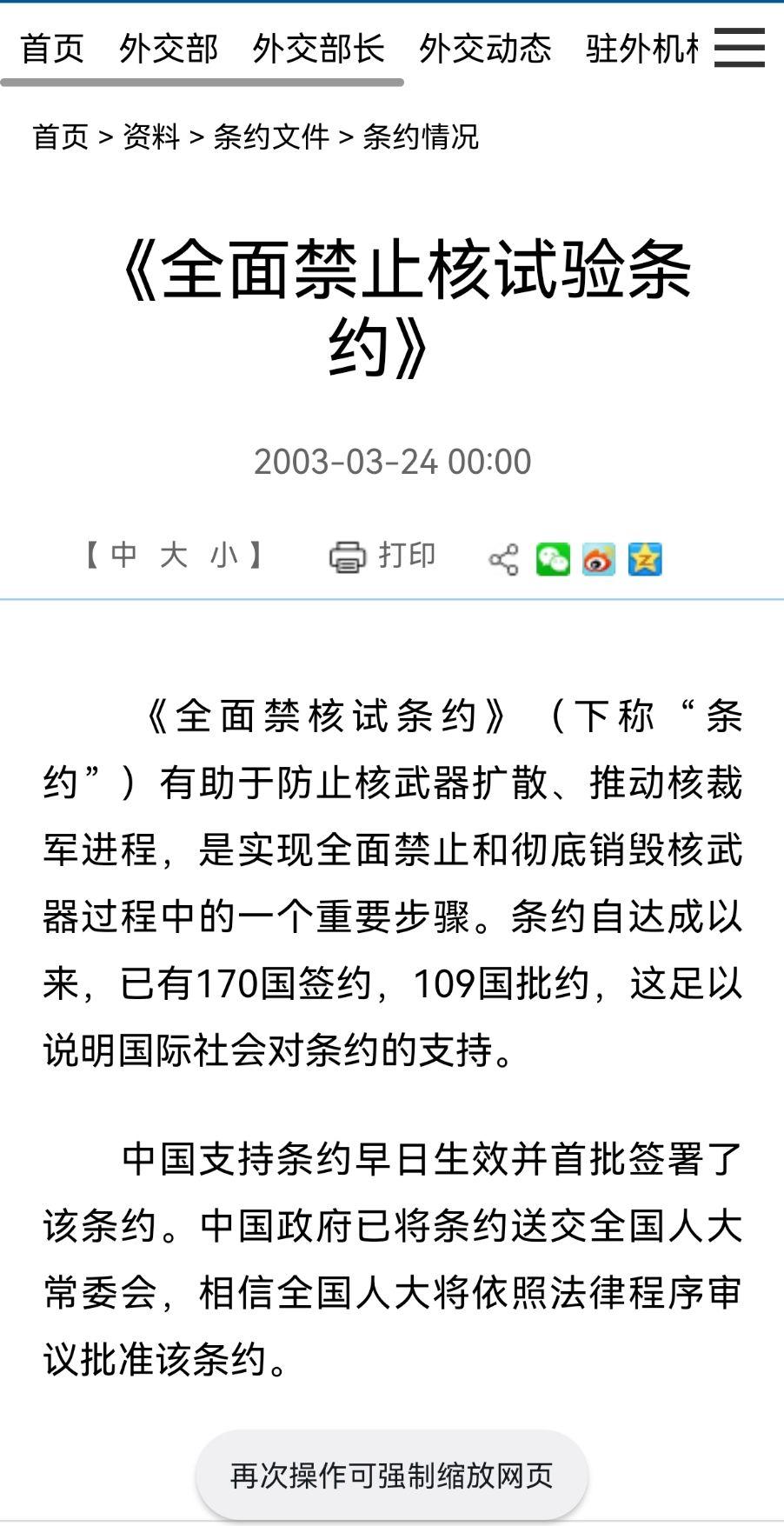Set font size to 大

pos(174,555)
